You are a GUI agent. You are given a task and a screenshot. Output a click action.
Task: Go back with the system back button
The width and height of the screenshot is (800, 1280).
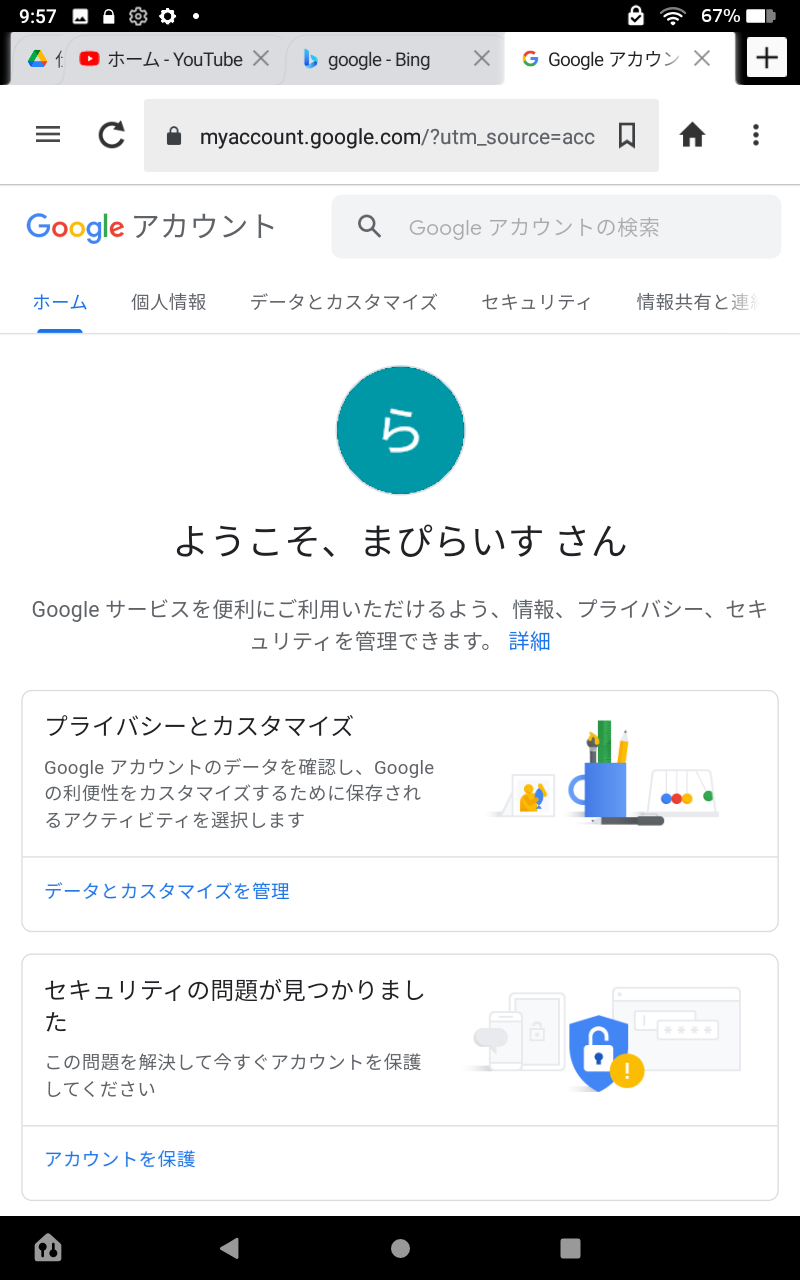[229, 1247]
